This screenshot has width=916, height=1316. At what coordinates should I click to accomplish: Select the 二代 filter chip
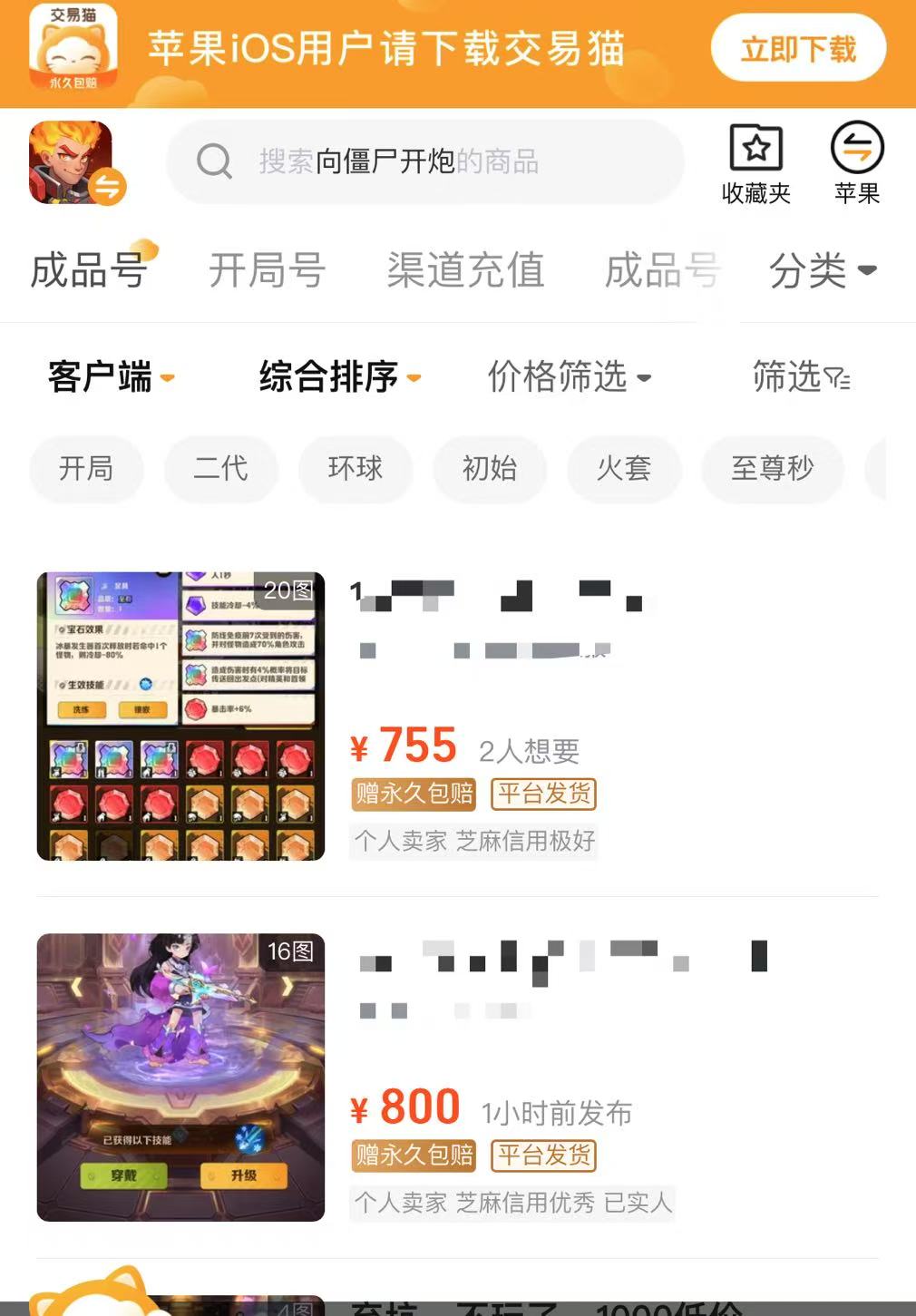click(220, 468)
